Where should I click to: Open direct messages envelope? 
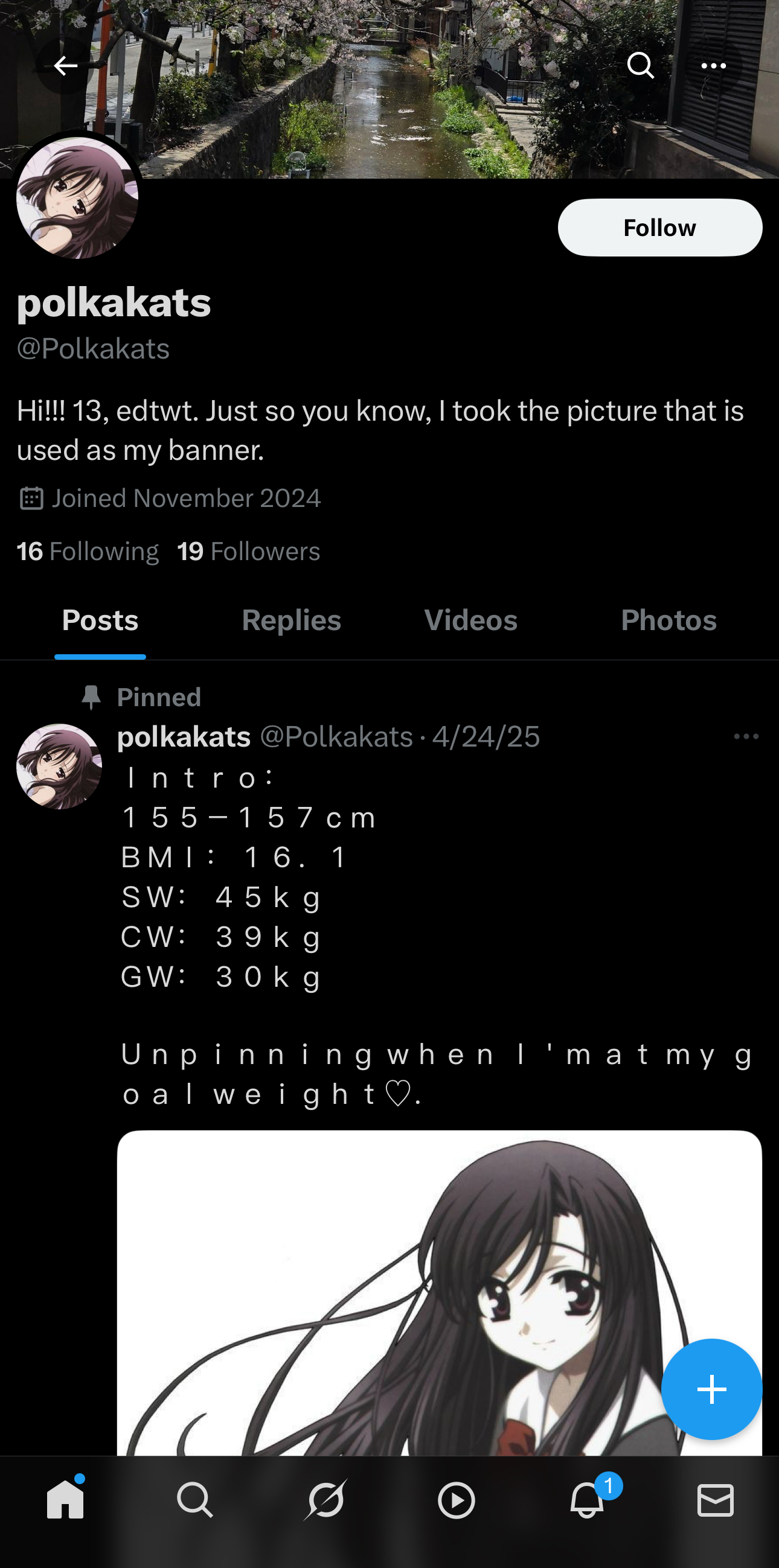point(715,1500)
